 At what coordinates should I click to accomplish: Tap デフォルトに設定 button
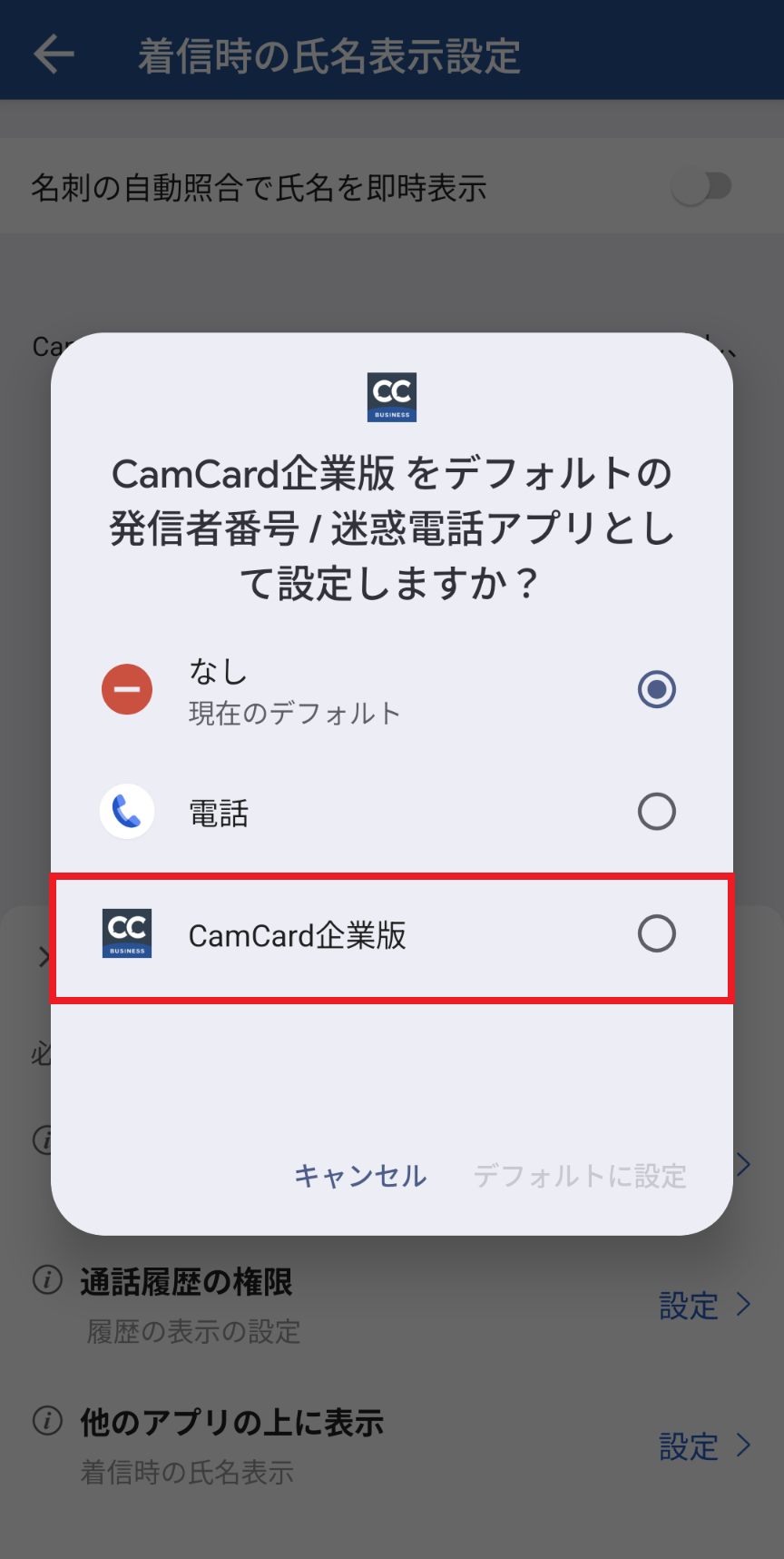(580, 1176)
